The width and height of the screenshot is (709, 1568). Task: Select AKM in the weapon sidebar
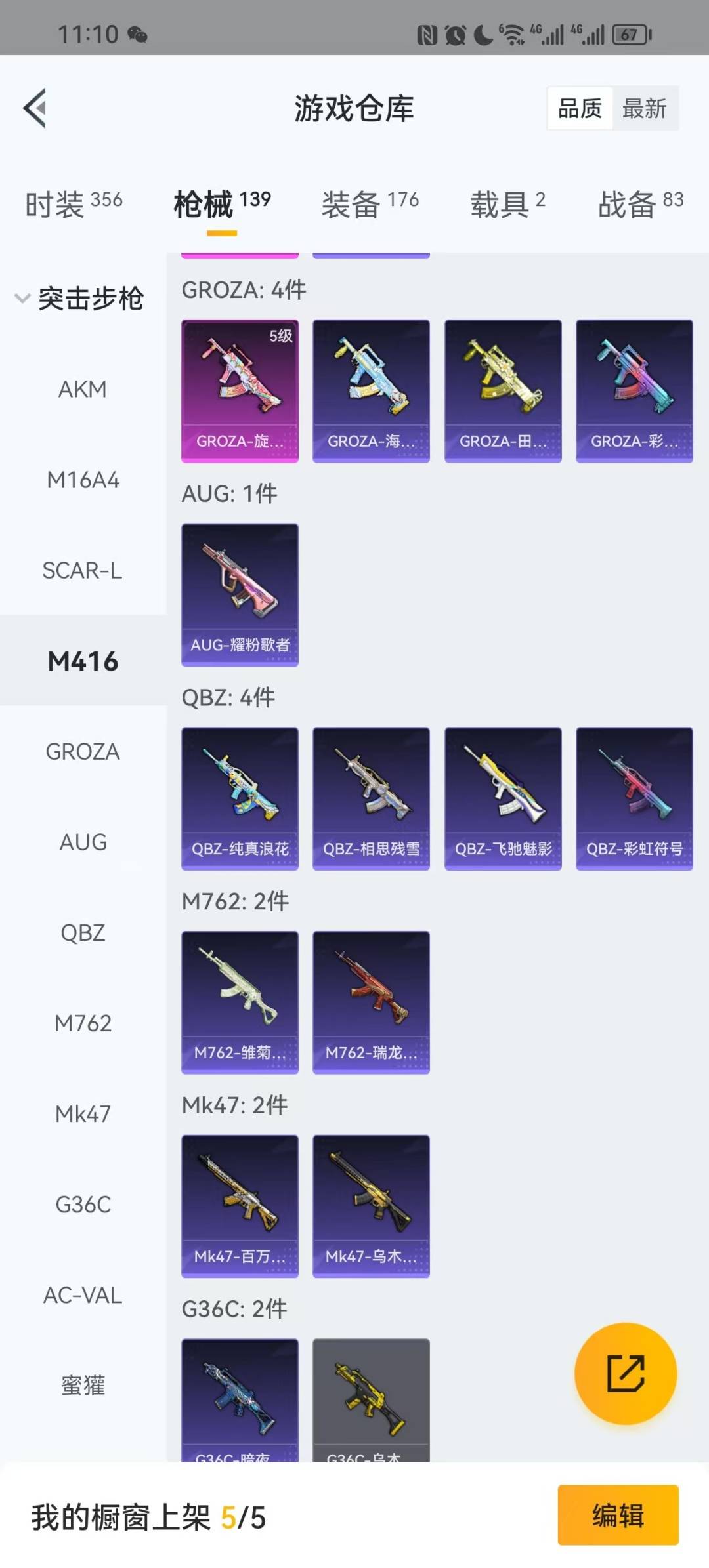(x=83, y=389)
